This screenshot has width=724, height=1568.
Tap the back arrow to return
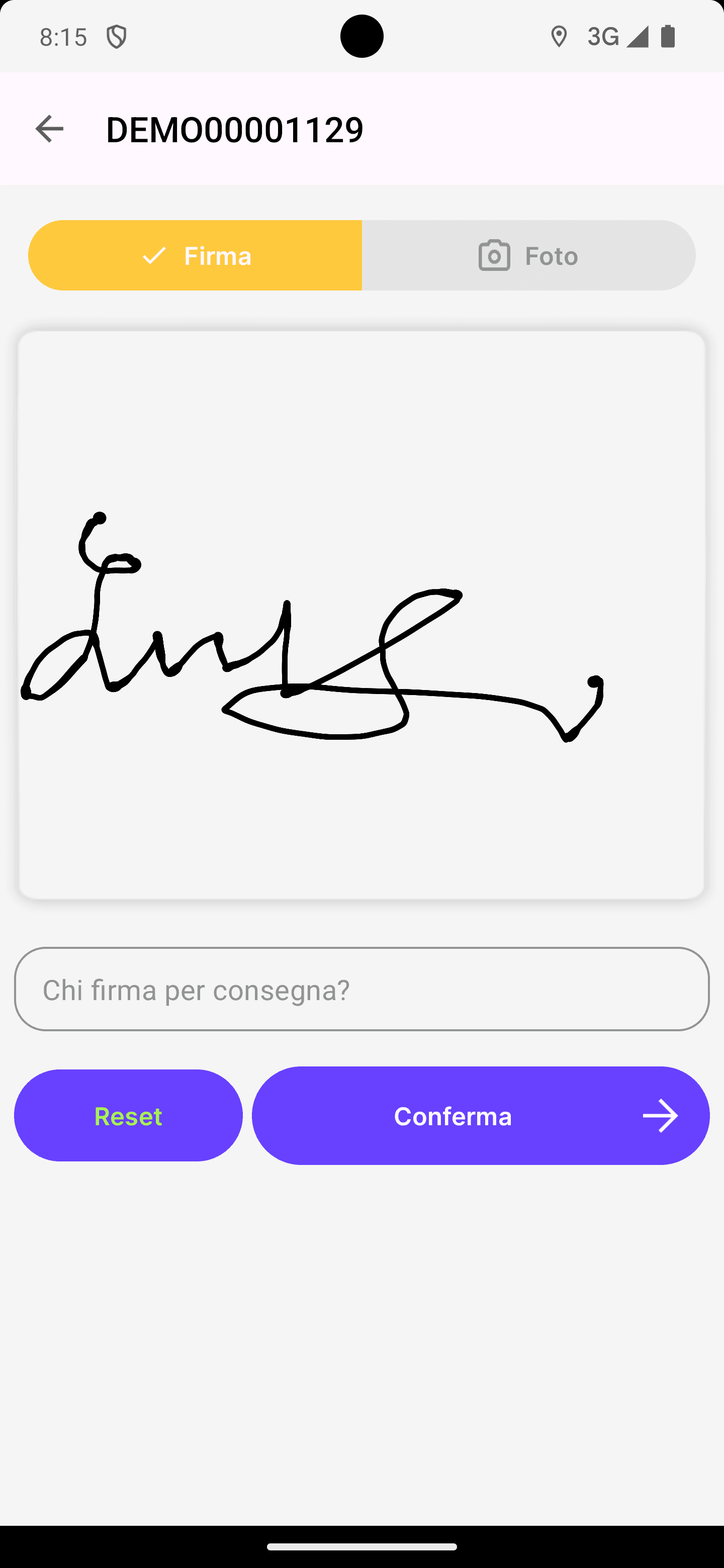tap(49, 129)
